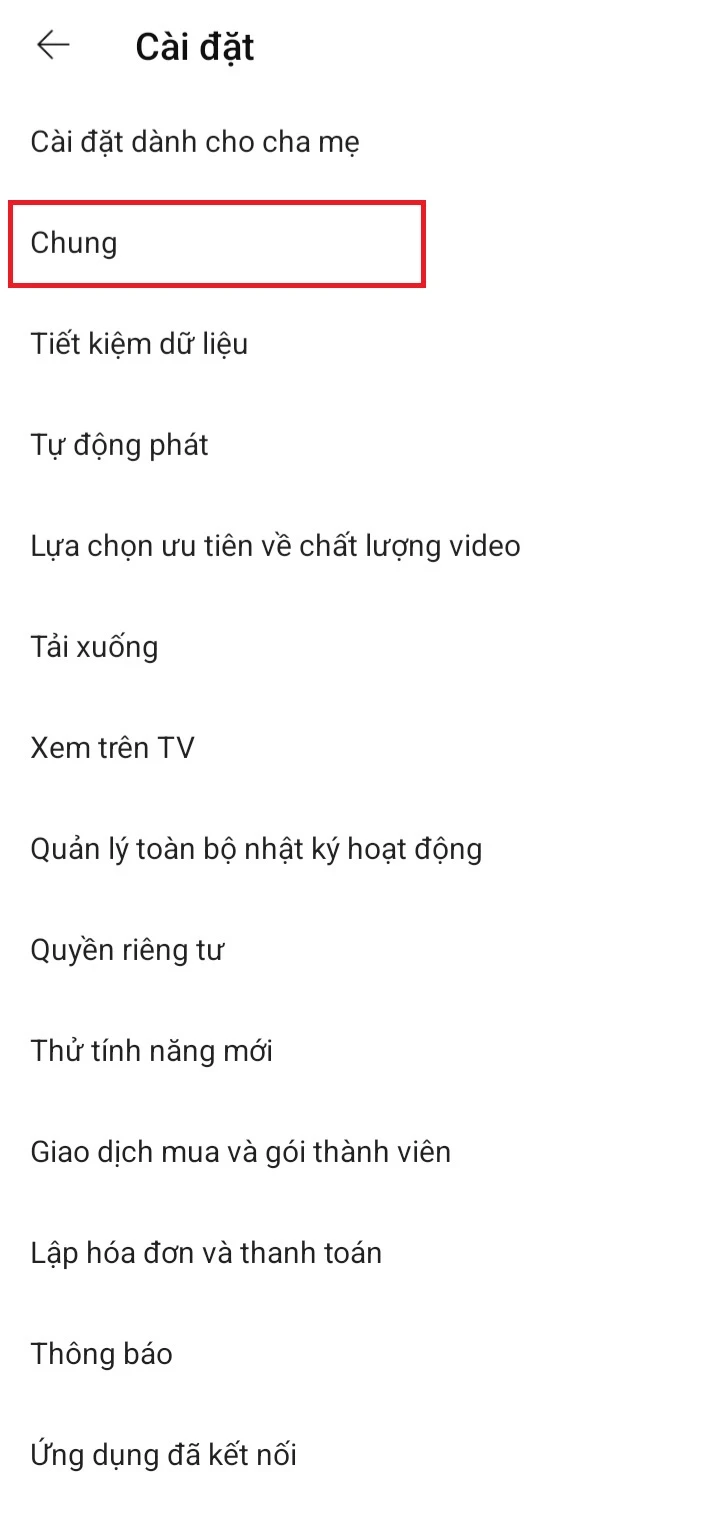Choose Lựa chọn ưu tiên về chất lượng video
720x1516 pixels.
pyautogui.click(x=274, y=545)
